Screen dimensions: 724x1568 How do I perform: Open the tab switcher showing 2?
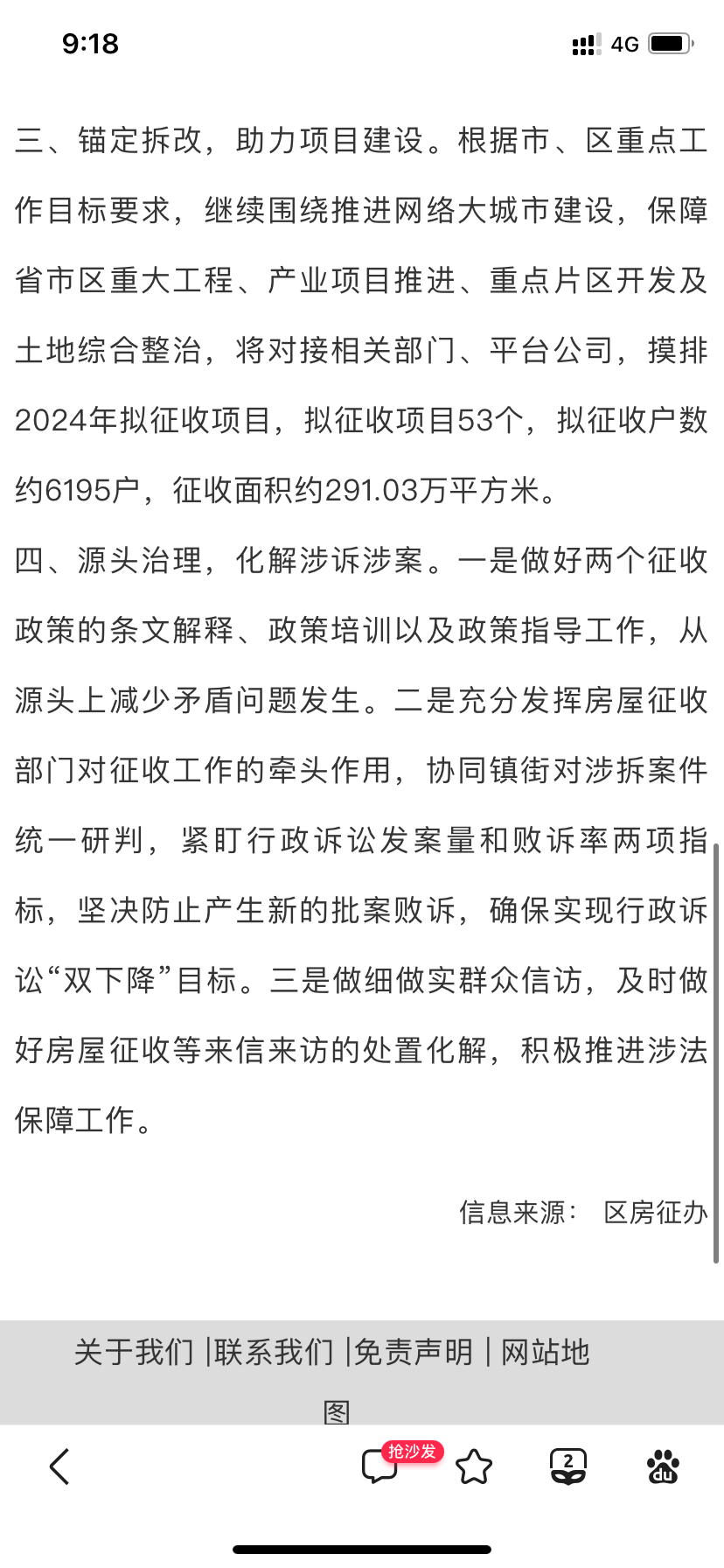pyautogui.click(x=568, y=1466)
